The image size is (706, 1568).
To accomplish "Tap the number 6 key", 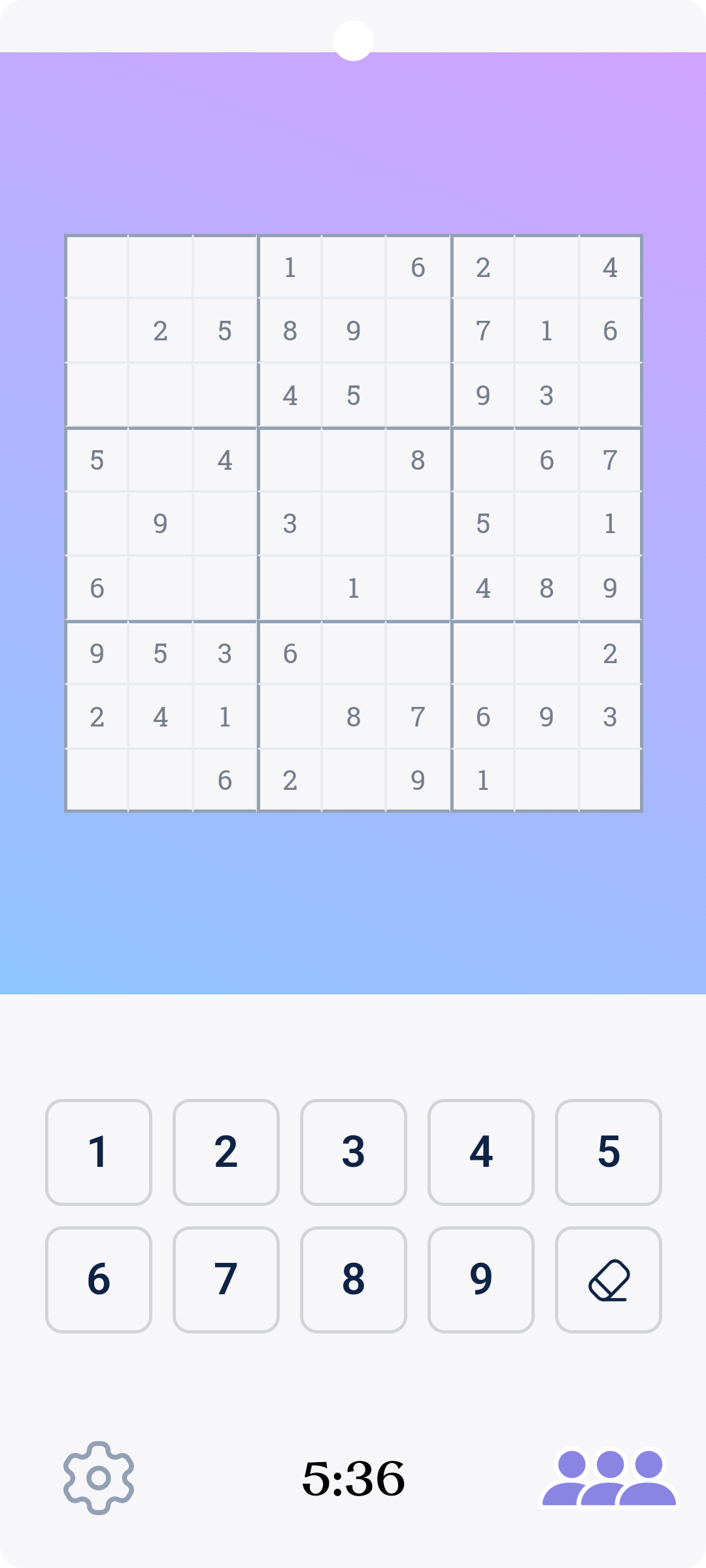I will (99, 1280).
